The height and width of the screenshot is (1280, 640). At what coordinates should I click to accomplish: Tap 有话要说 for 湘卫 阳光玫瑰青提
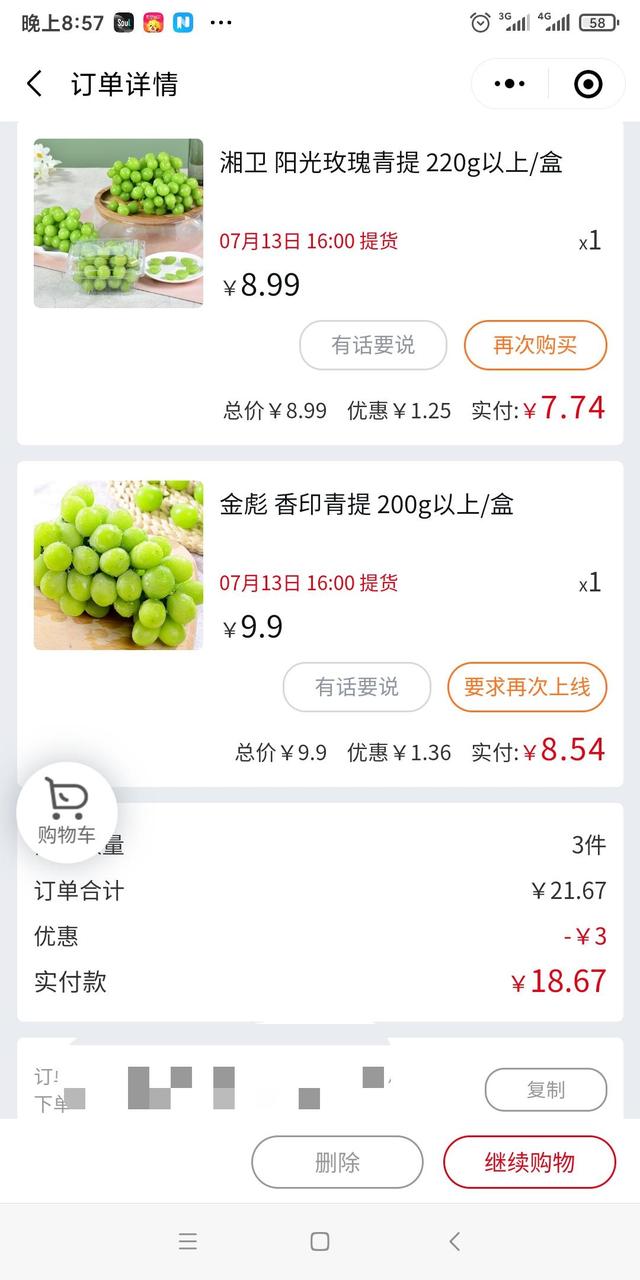(373, 346)
